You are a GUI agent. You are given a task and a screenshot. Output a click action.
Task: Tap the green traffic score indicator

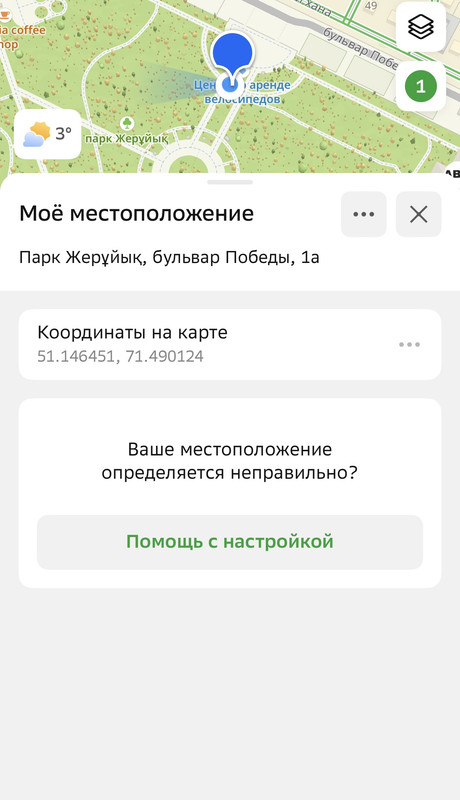pyautogui.click(x=421, y=86)
